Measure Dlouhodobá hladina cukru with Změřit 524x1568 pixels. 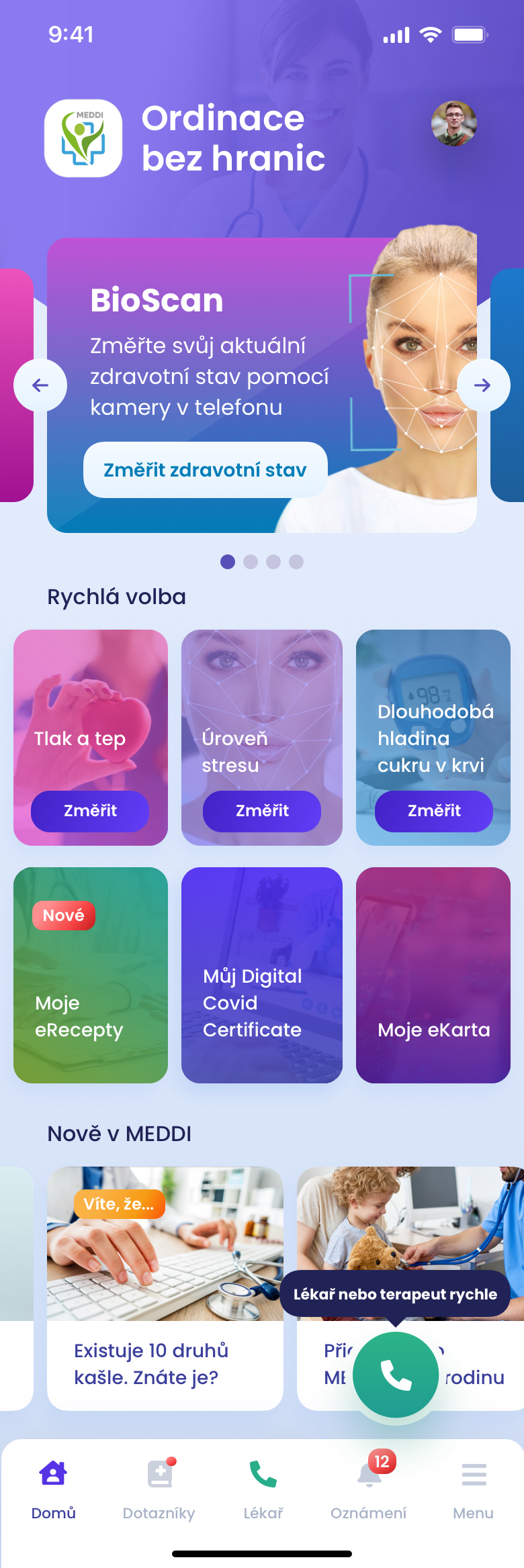pyautogui.click(x=434, y=811)
